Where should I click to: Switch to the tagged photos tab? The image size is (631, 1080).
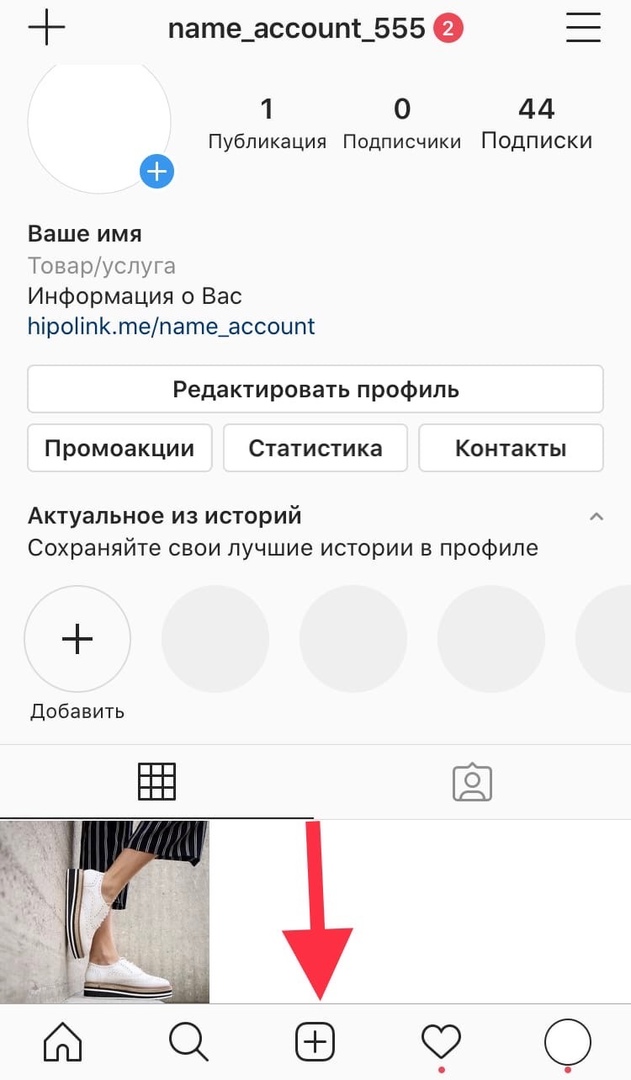pyautogui.click(x=472, y=782)
